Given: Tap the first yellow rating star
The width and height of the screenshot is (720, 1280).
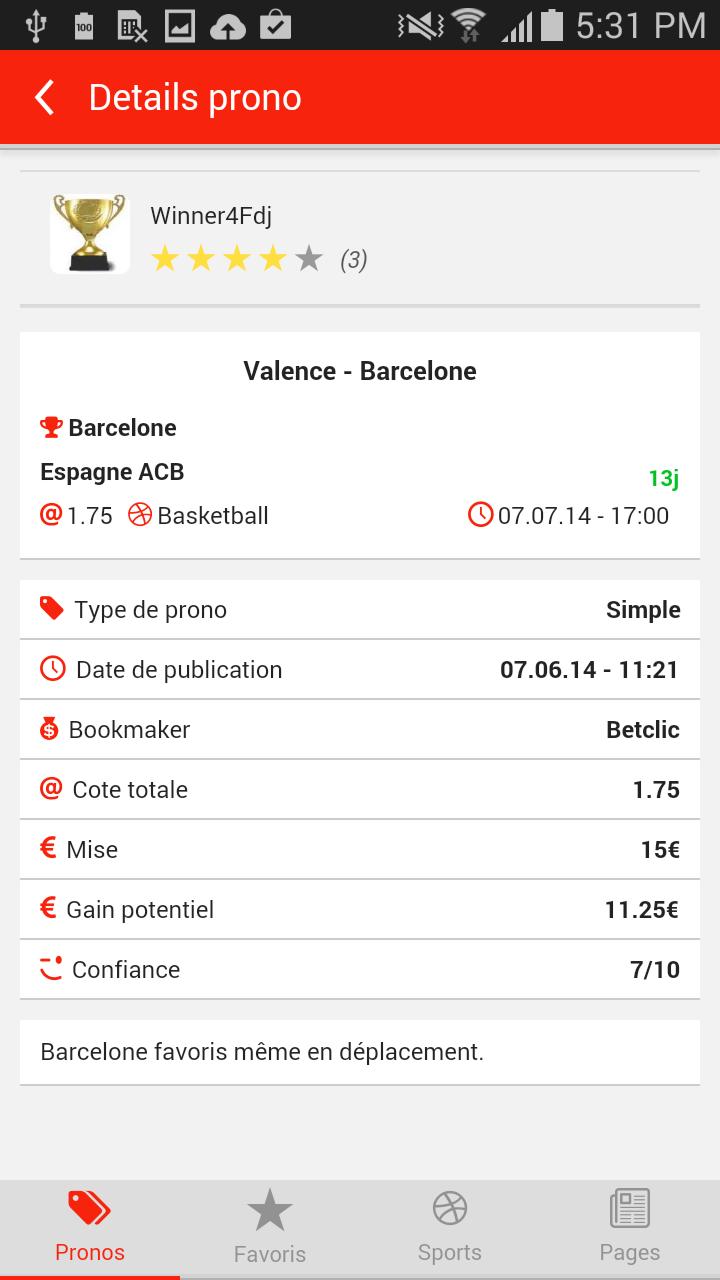Looking at the screenshot, I should [167, 258].
